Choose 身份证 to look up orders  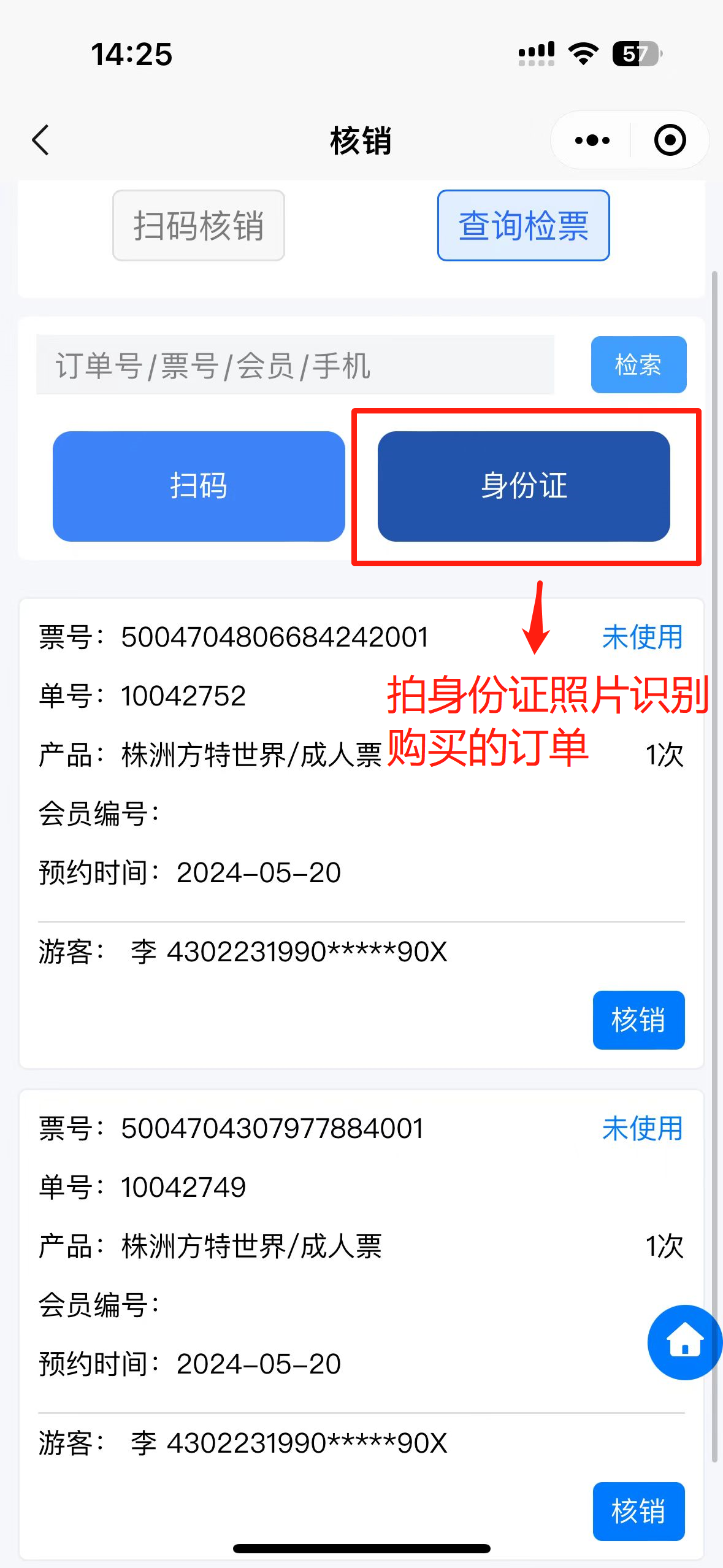point(524,486)
